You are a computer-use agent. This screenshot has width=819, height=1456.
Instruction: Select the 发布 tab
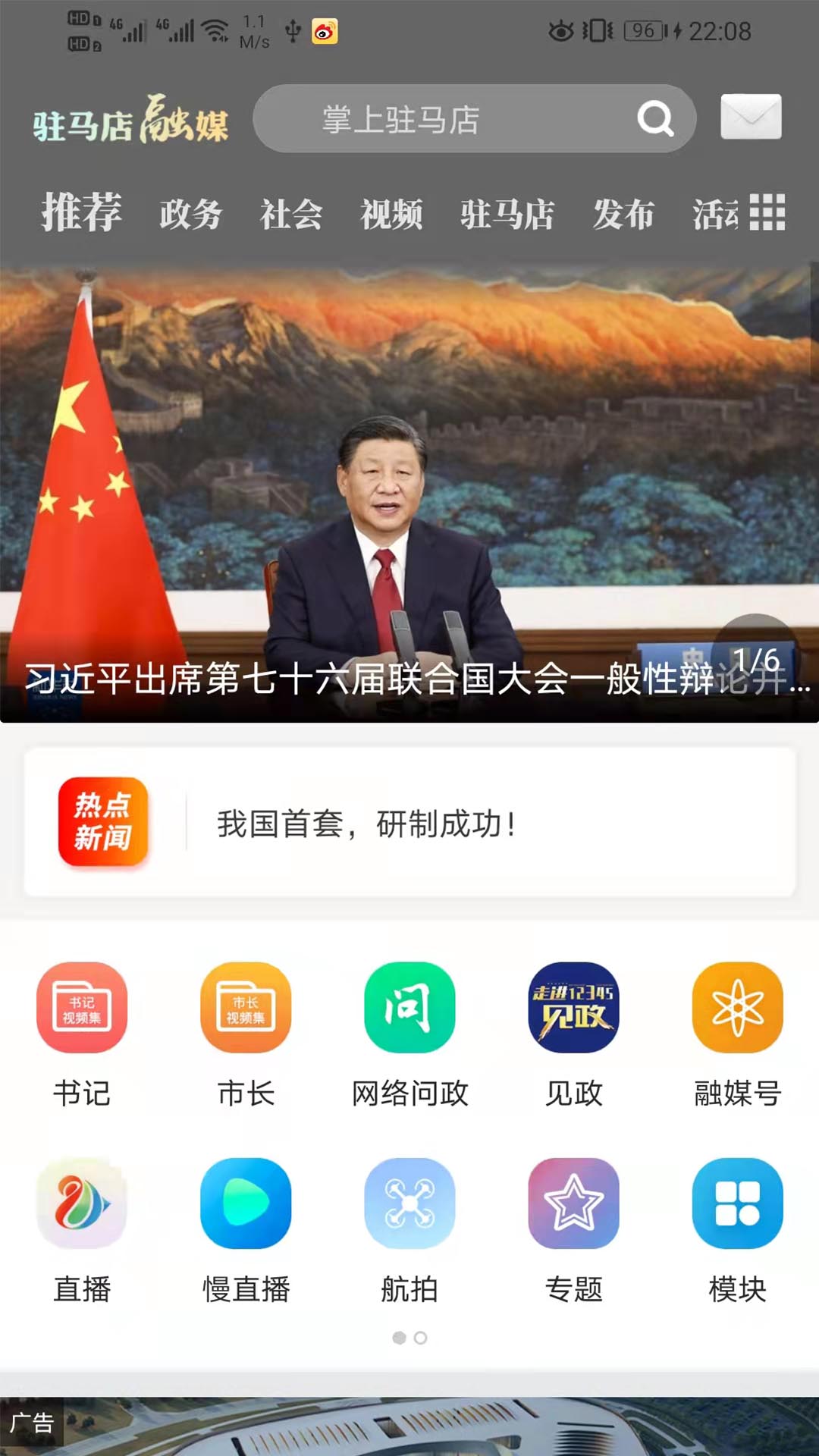tap(622, 215)
